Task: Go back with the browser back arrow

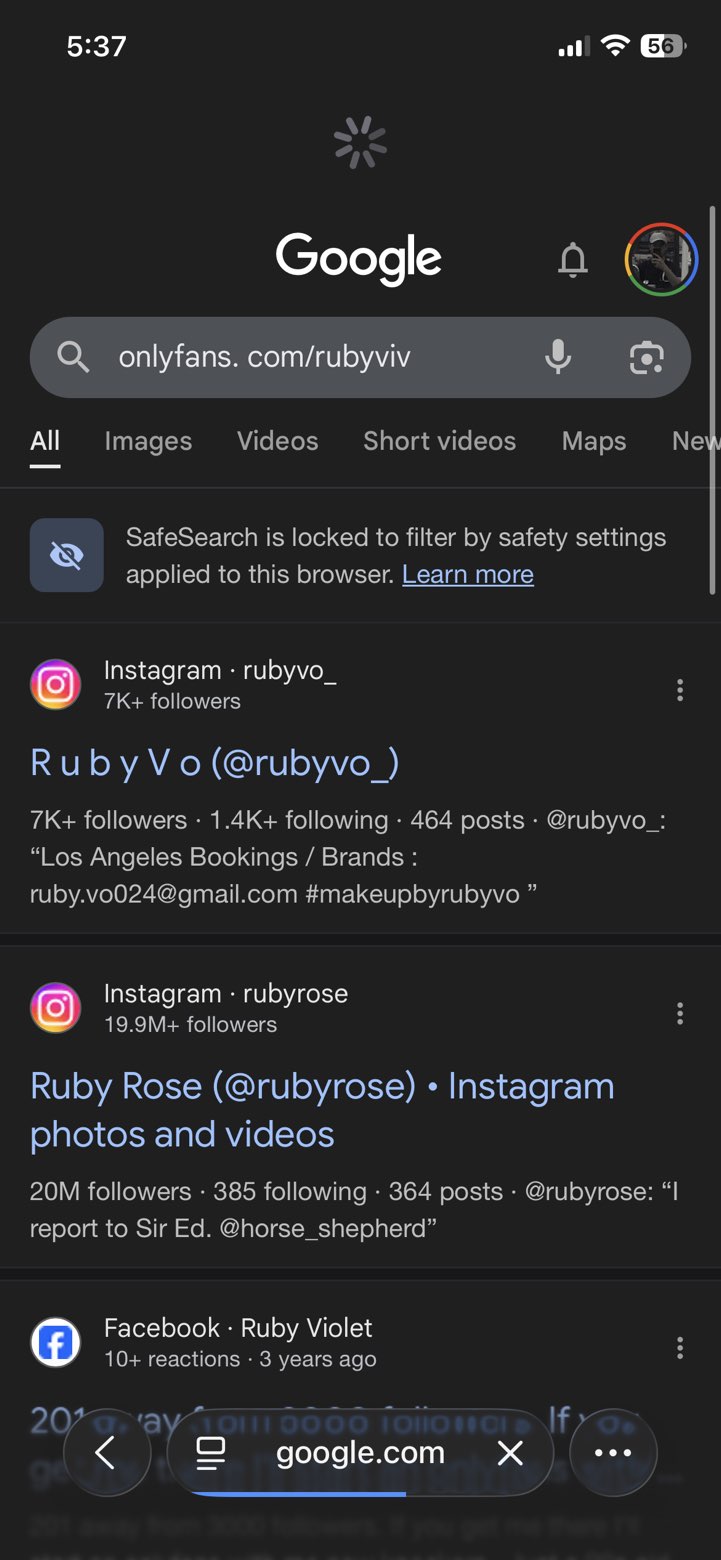Action: pos(106,1453)
